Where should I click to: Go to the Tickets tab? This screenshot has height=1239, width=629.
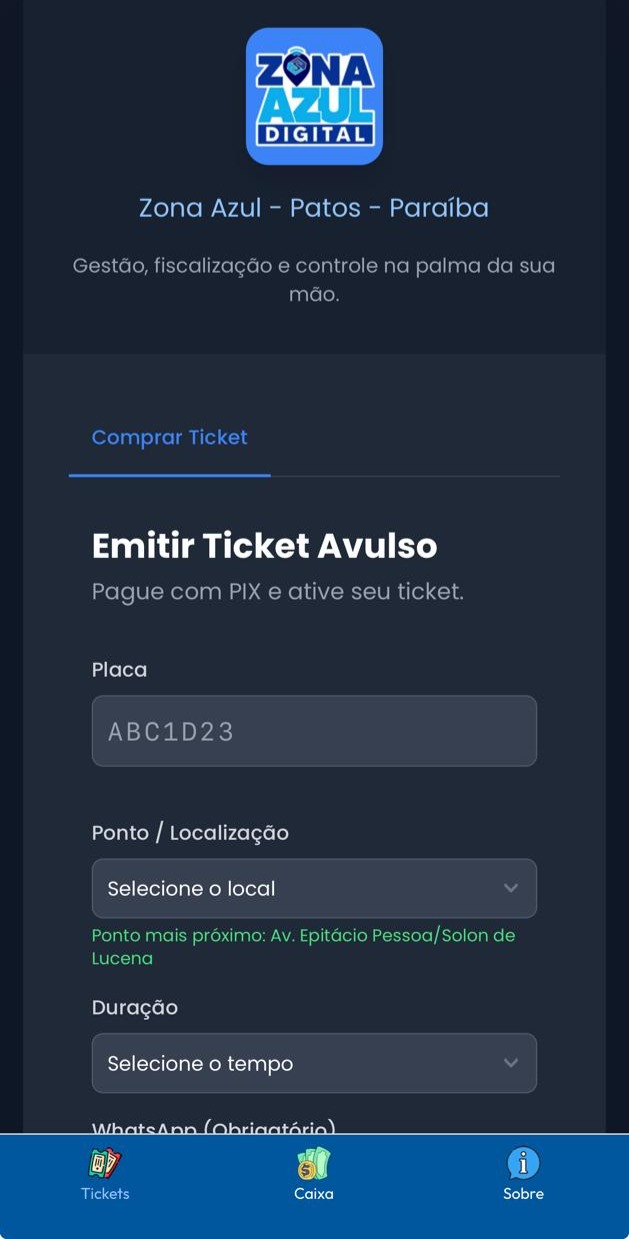pos(105,1174)
